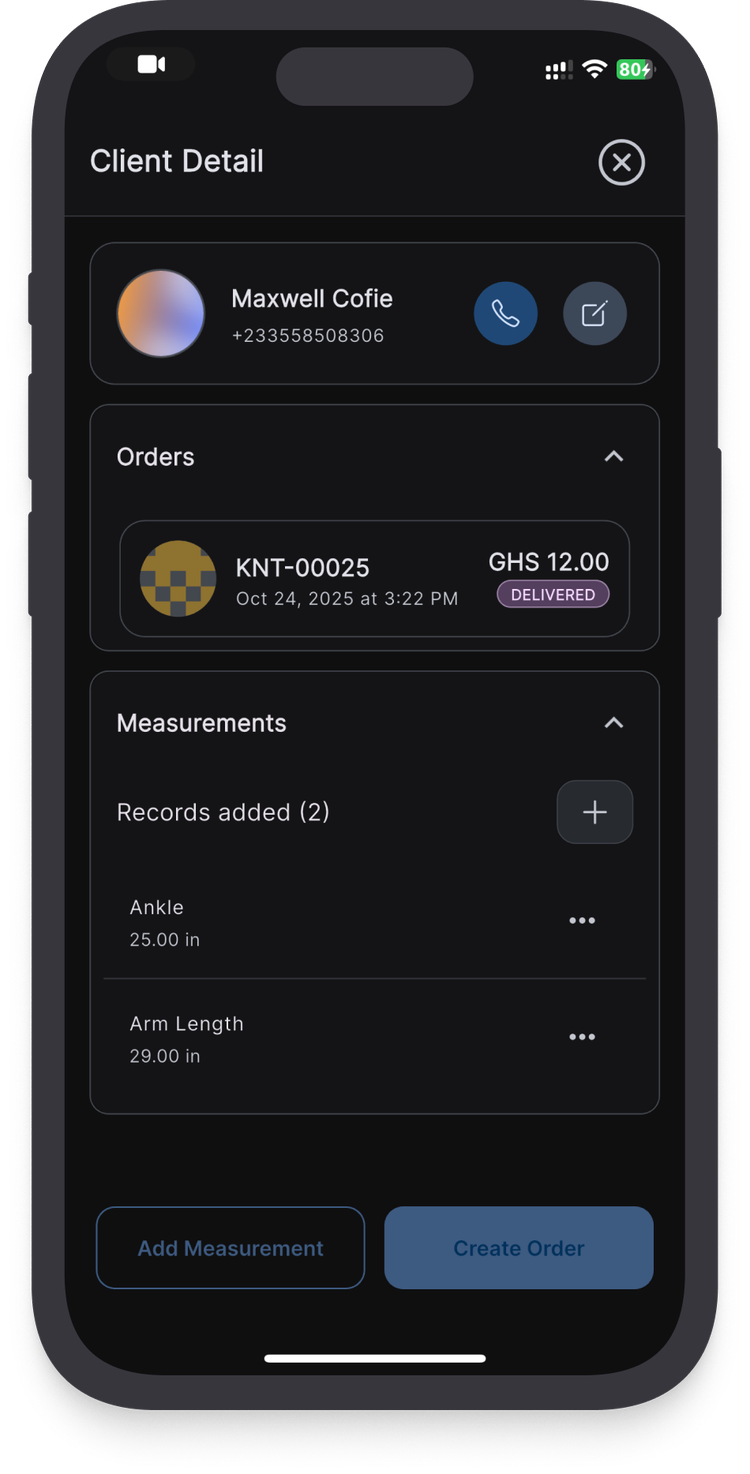Add a new measurement record with the plus icon
Screen dimensions: 750x1474
[594, 812]
